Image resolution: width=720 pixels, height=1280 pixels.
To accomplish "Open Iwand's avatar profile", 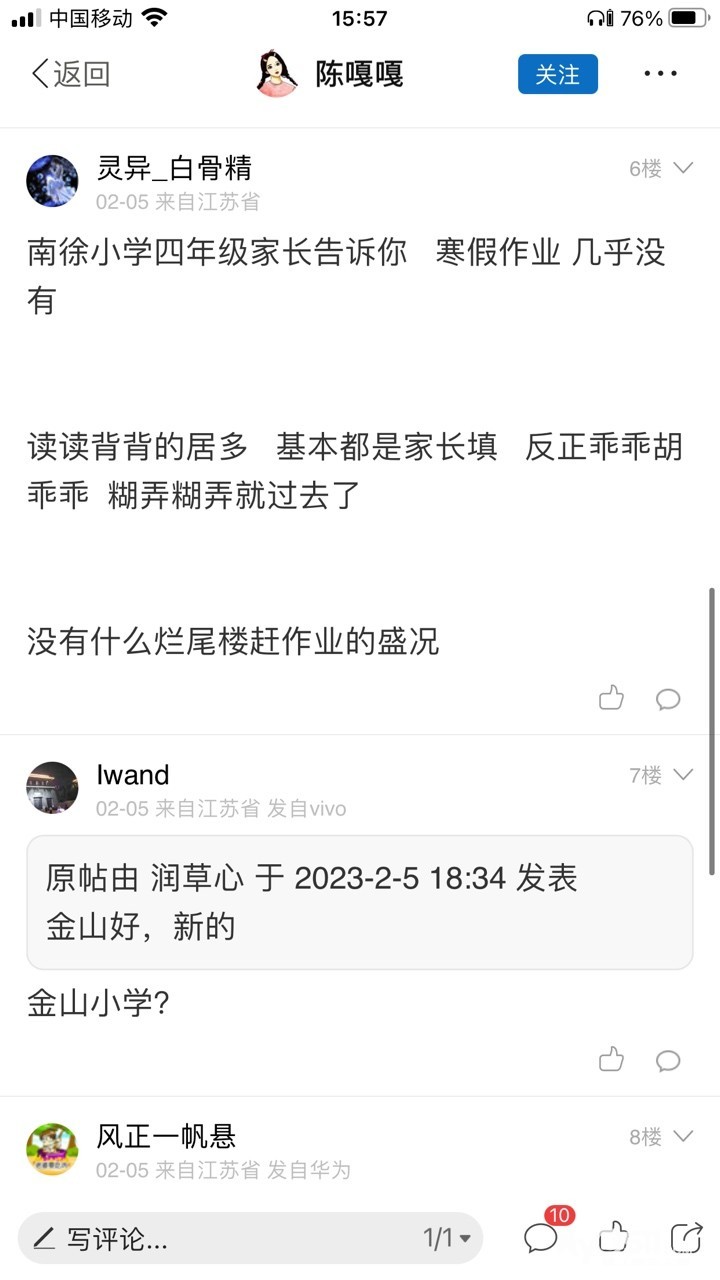I will point(52,788).
